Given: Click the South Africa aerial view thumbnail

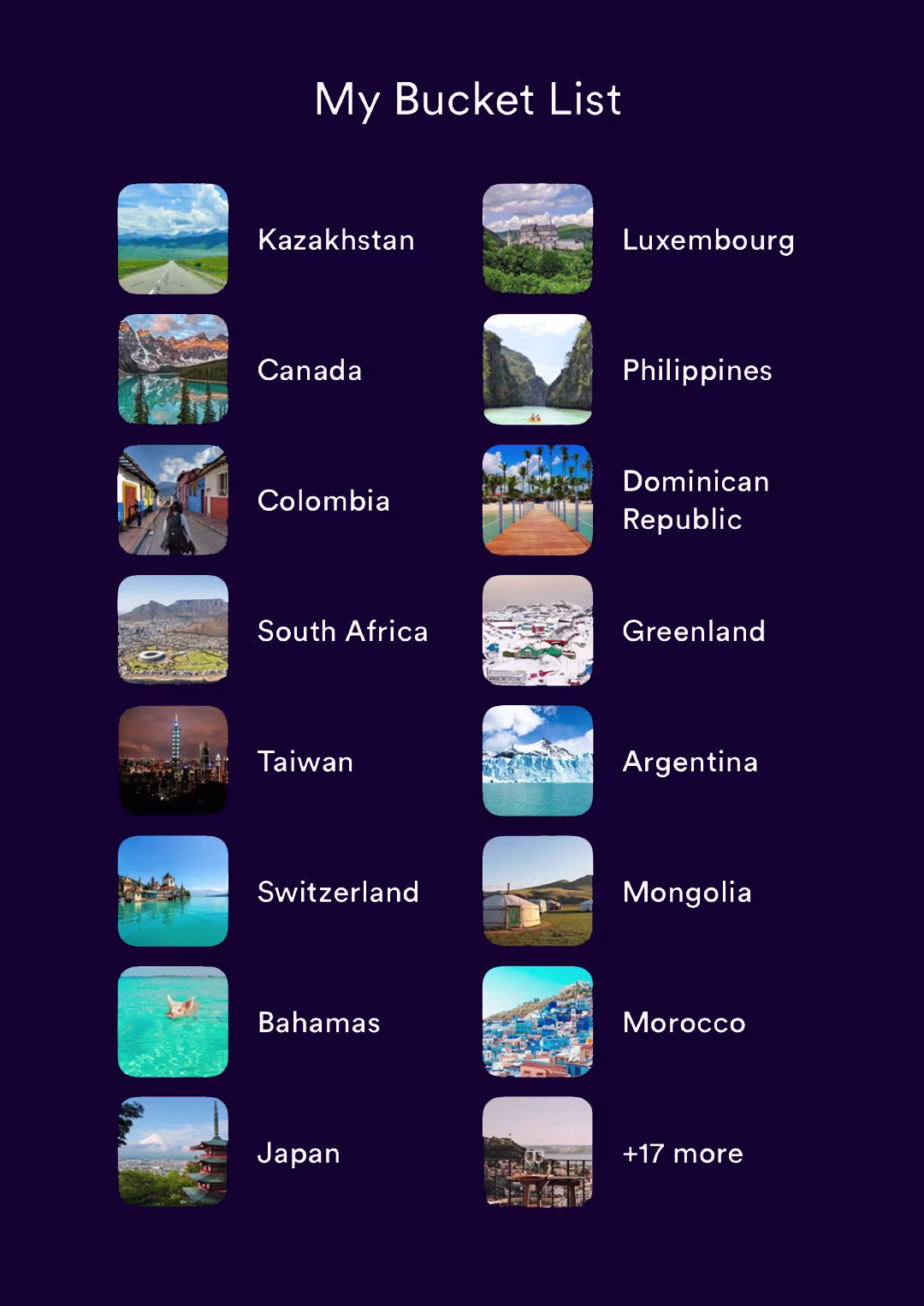Looking at the screenshot, I should (172, 632).
